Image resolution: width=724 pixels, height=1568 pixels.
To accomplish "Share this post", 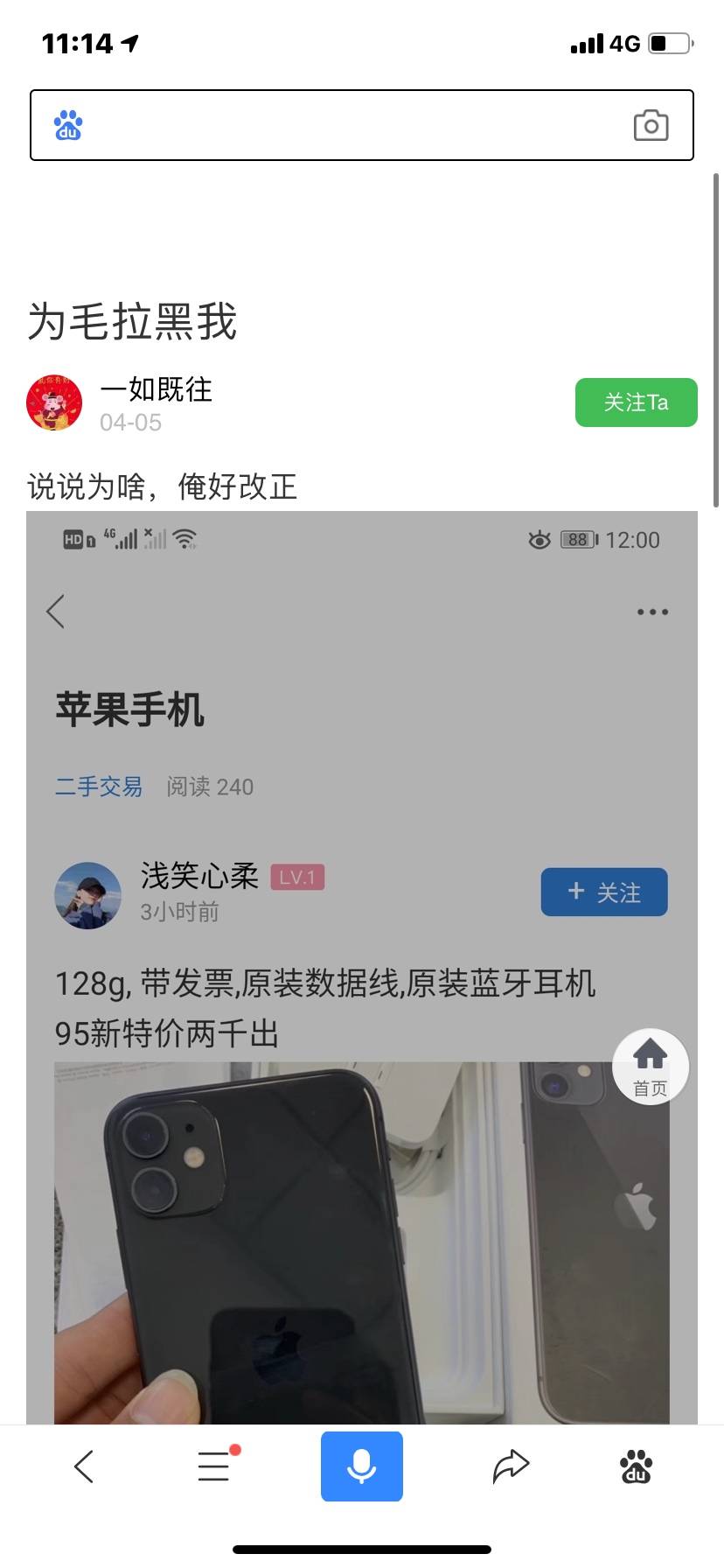I will [511, 1466].
